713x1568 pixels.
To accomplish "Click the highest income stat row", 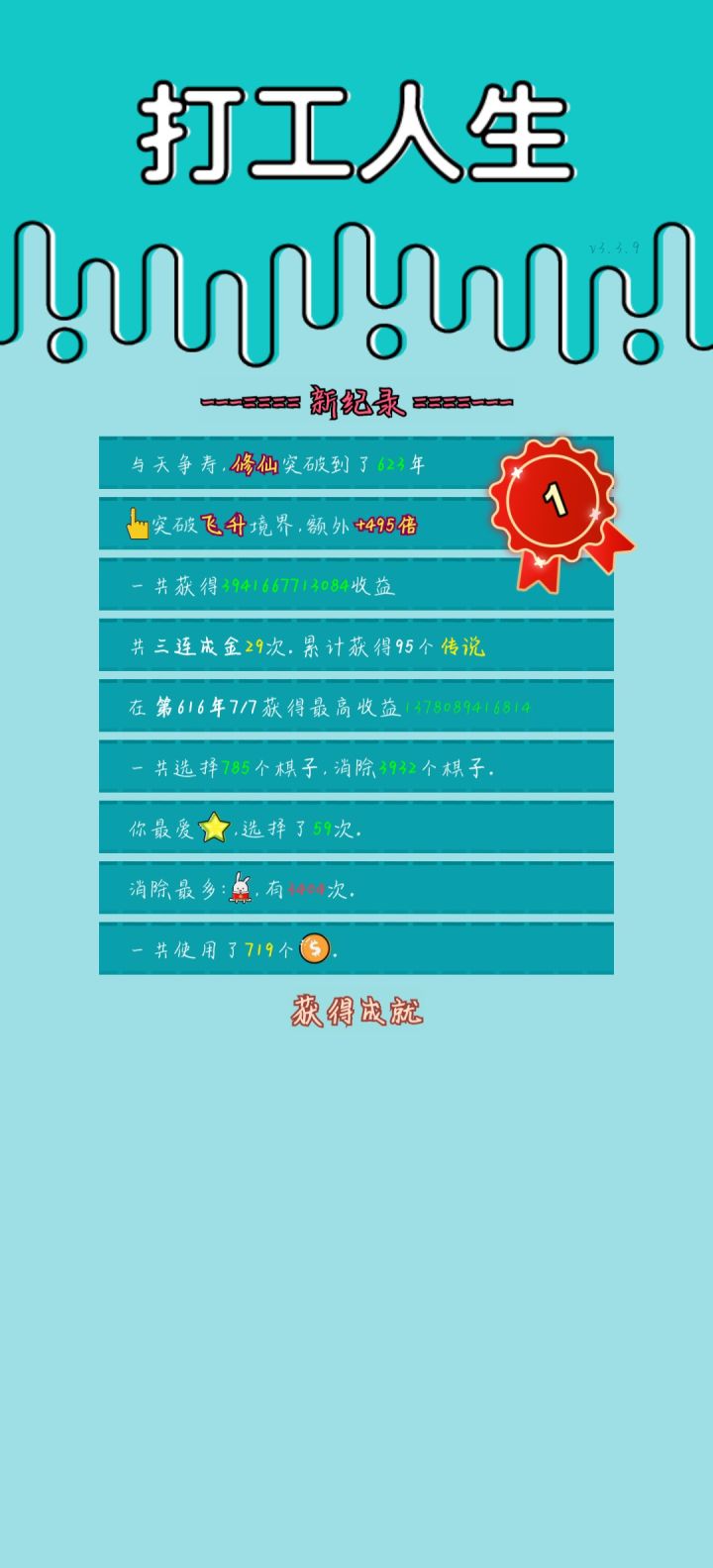I will 356,708.
